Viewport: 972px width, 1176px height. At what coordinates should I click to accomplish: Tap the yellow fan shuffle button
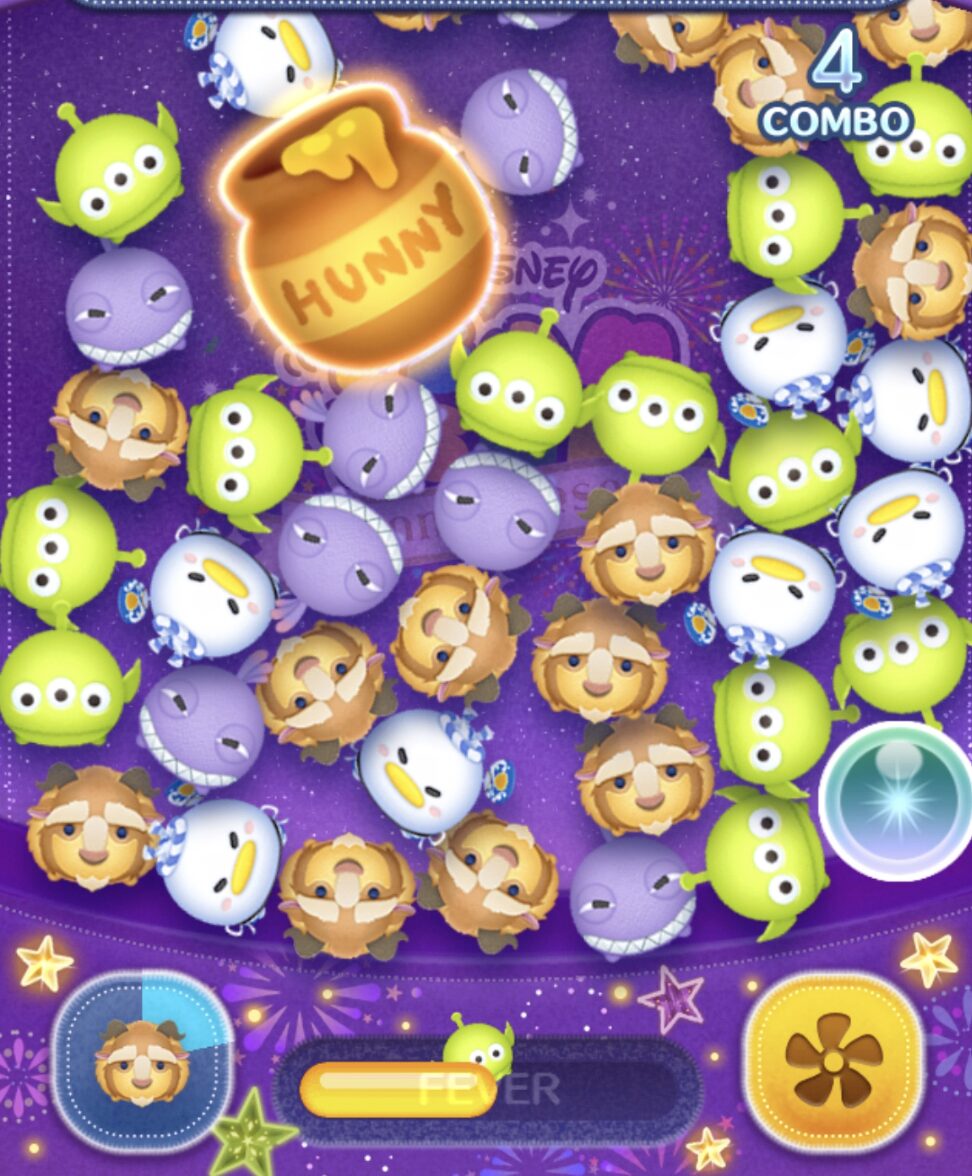(x=833, y=1061)
